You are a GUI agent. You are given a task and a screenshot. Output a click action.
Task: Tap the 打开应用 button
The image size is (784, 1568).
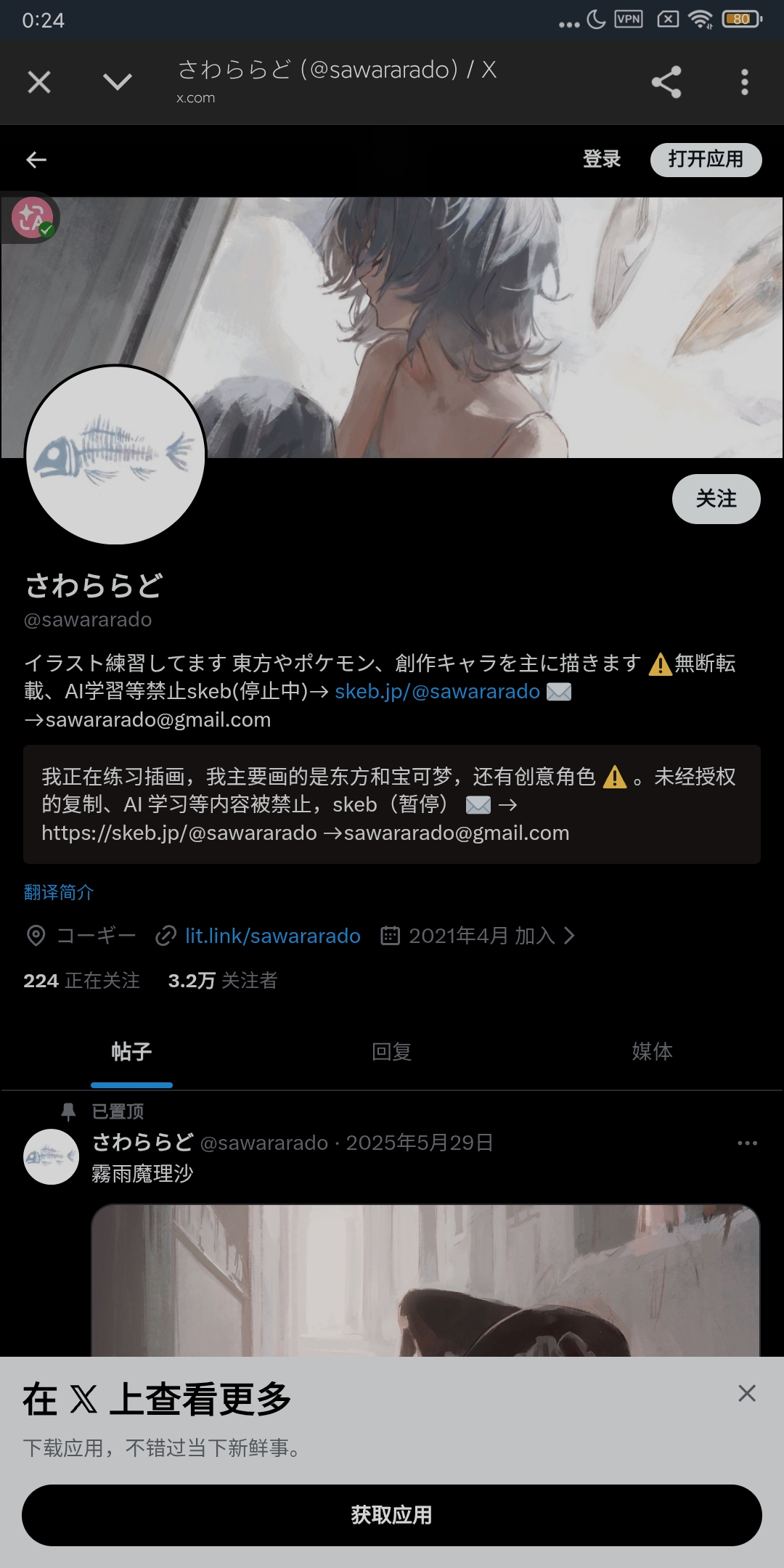(705, 160)
